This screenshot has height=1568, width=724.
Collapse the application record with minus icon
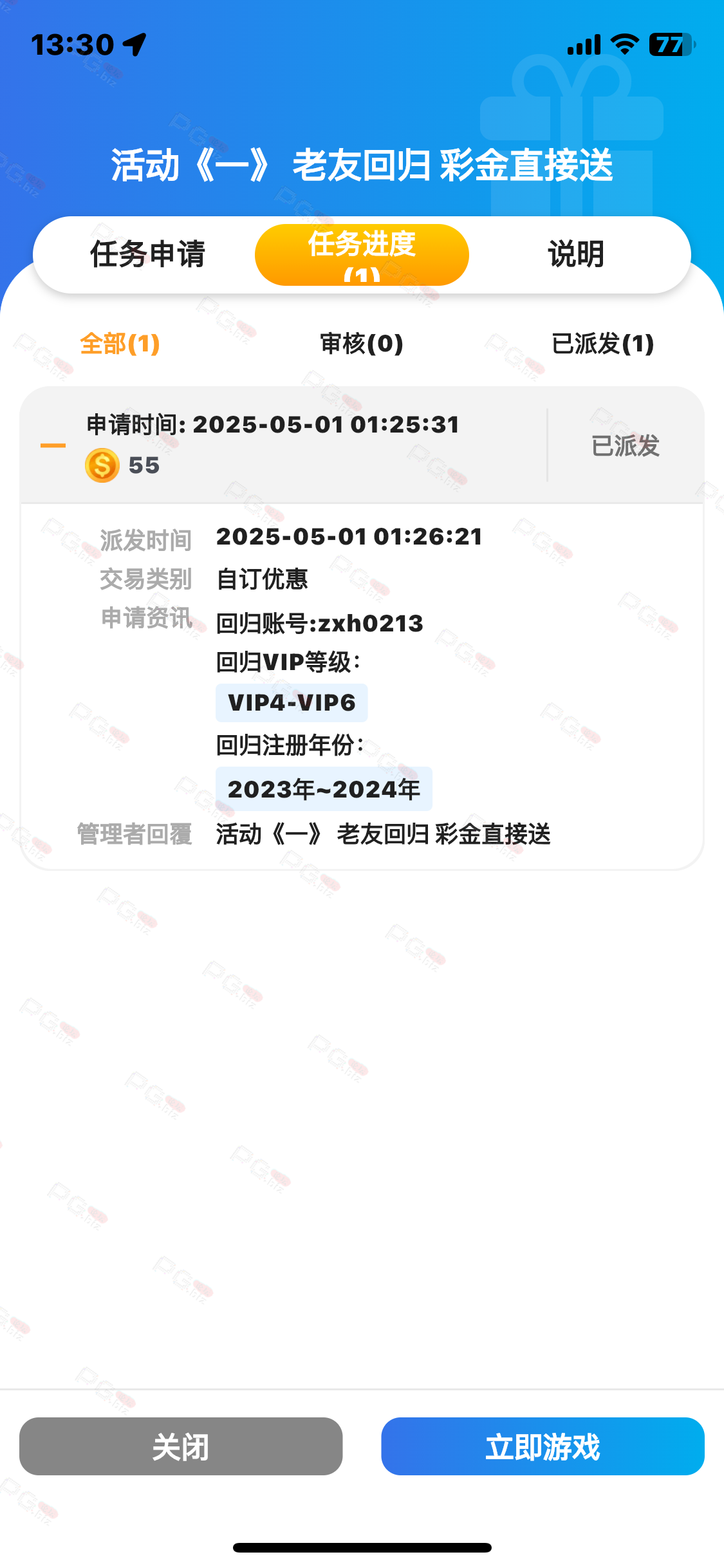[53, 445]
